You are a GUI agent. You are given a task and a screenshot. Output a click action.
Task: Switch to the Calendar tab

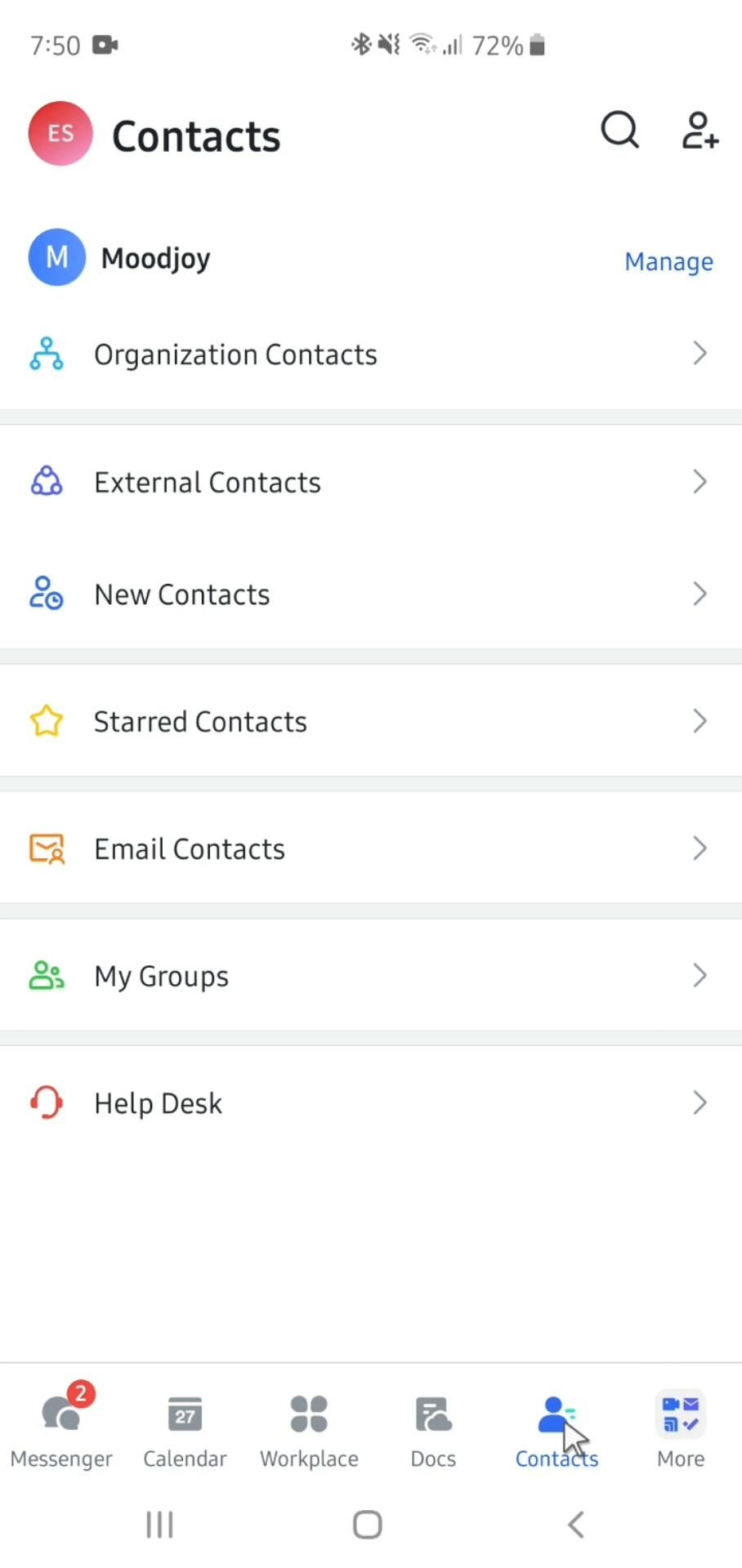coord(185,1431)
